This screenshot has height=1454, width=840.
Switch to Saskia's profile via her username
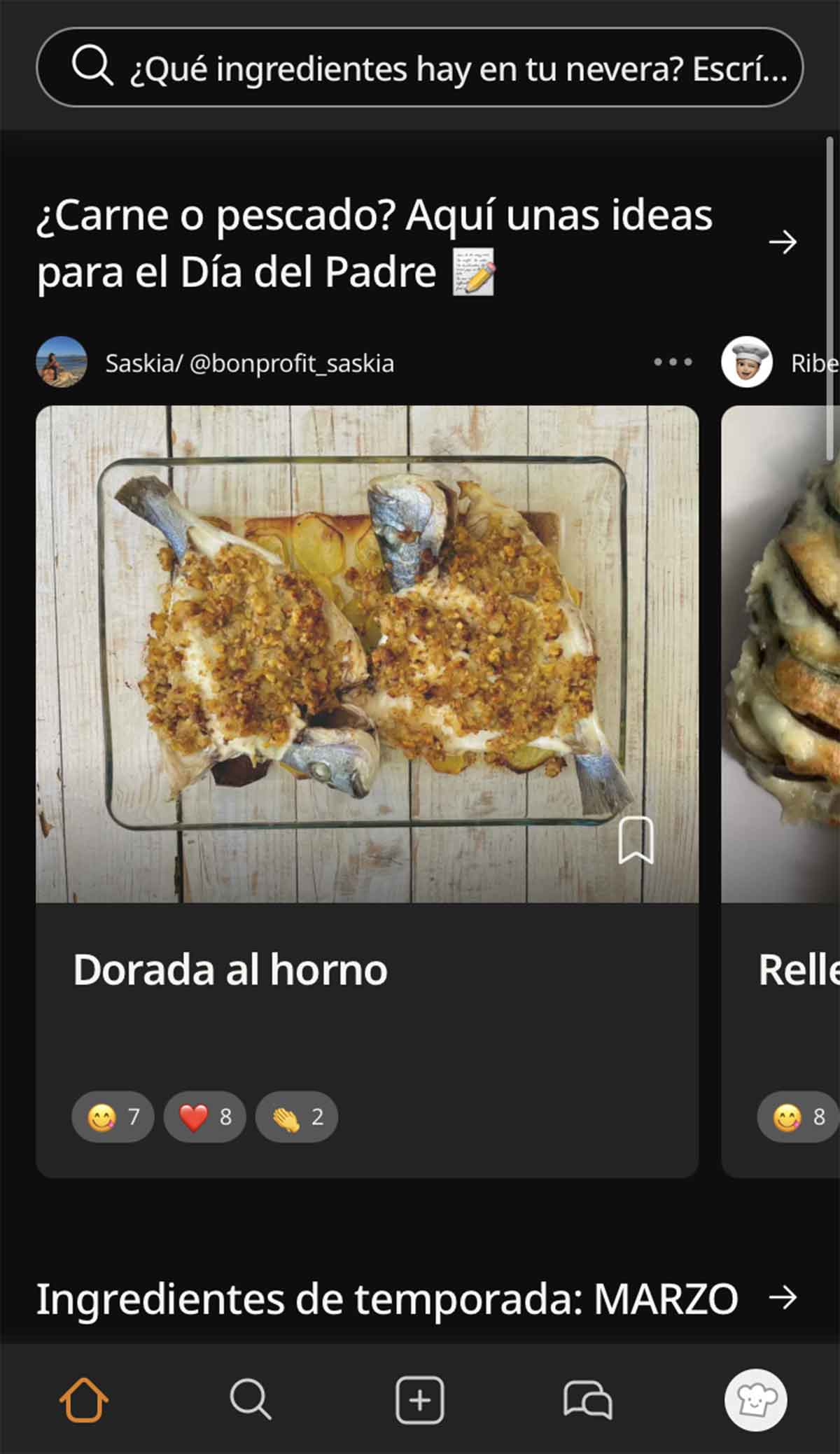[x=250, y=363]
